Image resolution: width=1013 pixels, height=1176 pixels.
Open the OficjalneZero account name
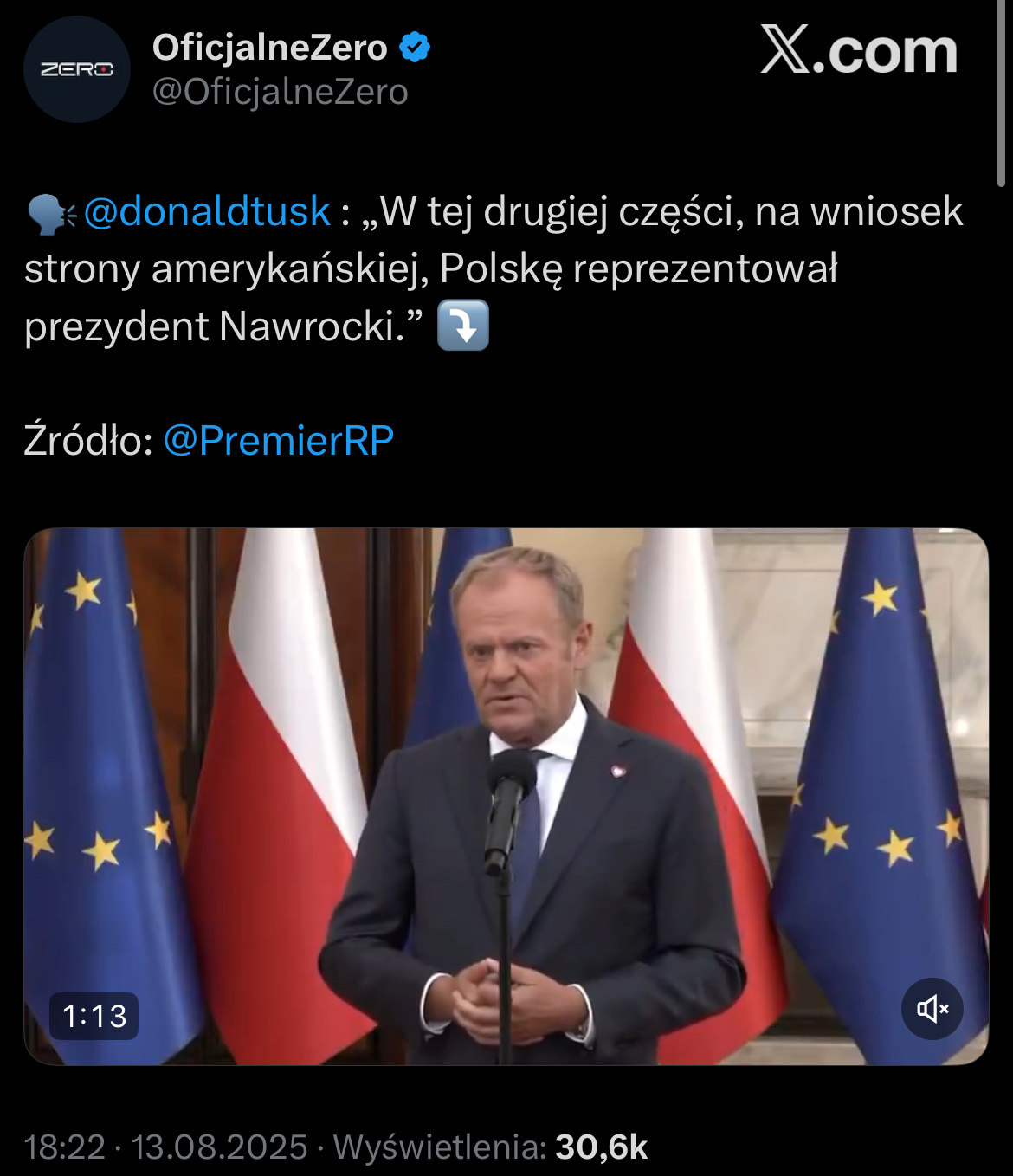coord(269,48)
